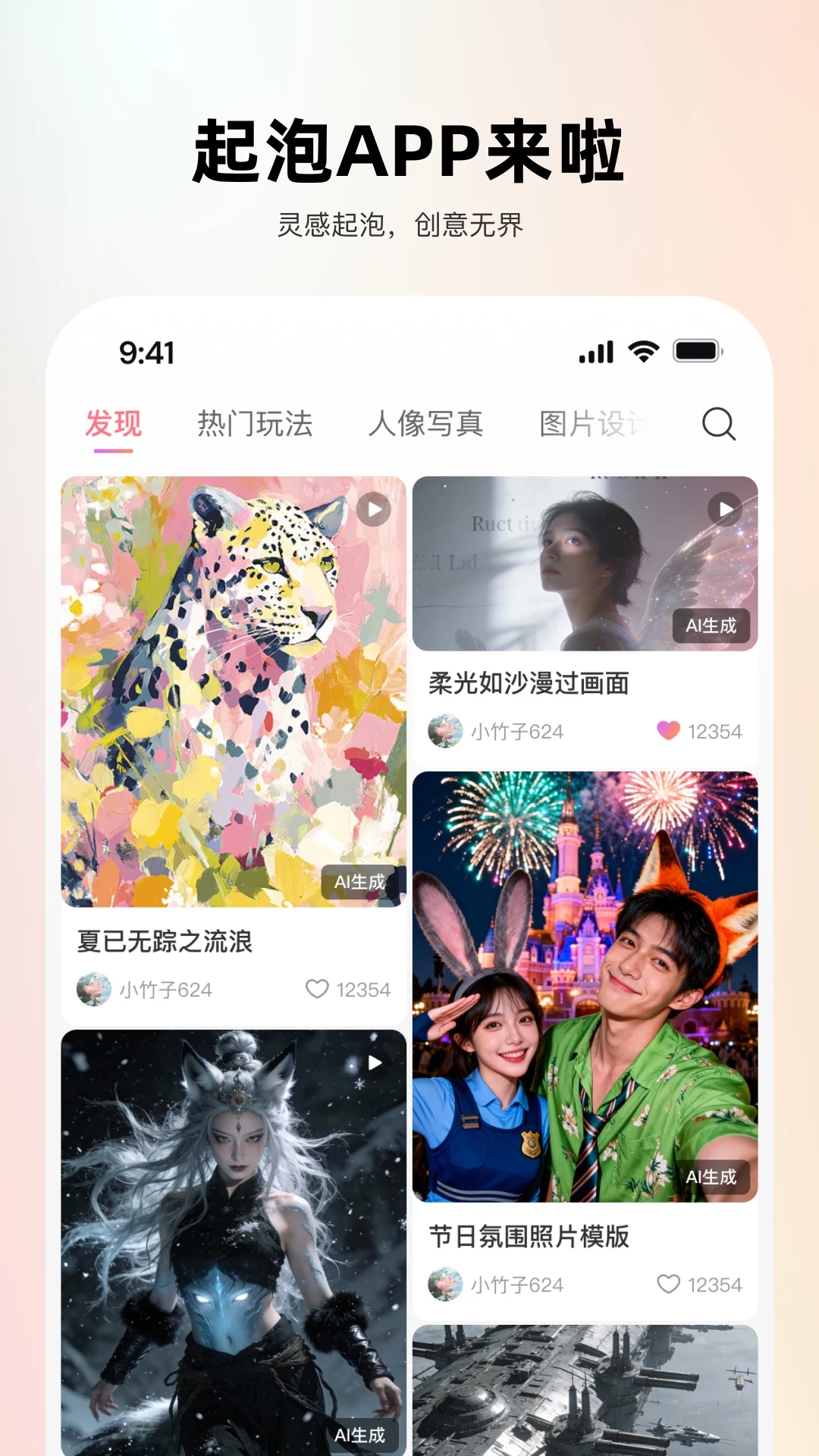819x1456 pixels.
Task: Tap the search magnifier icon
Action: 719,425
